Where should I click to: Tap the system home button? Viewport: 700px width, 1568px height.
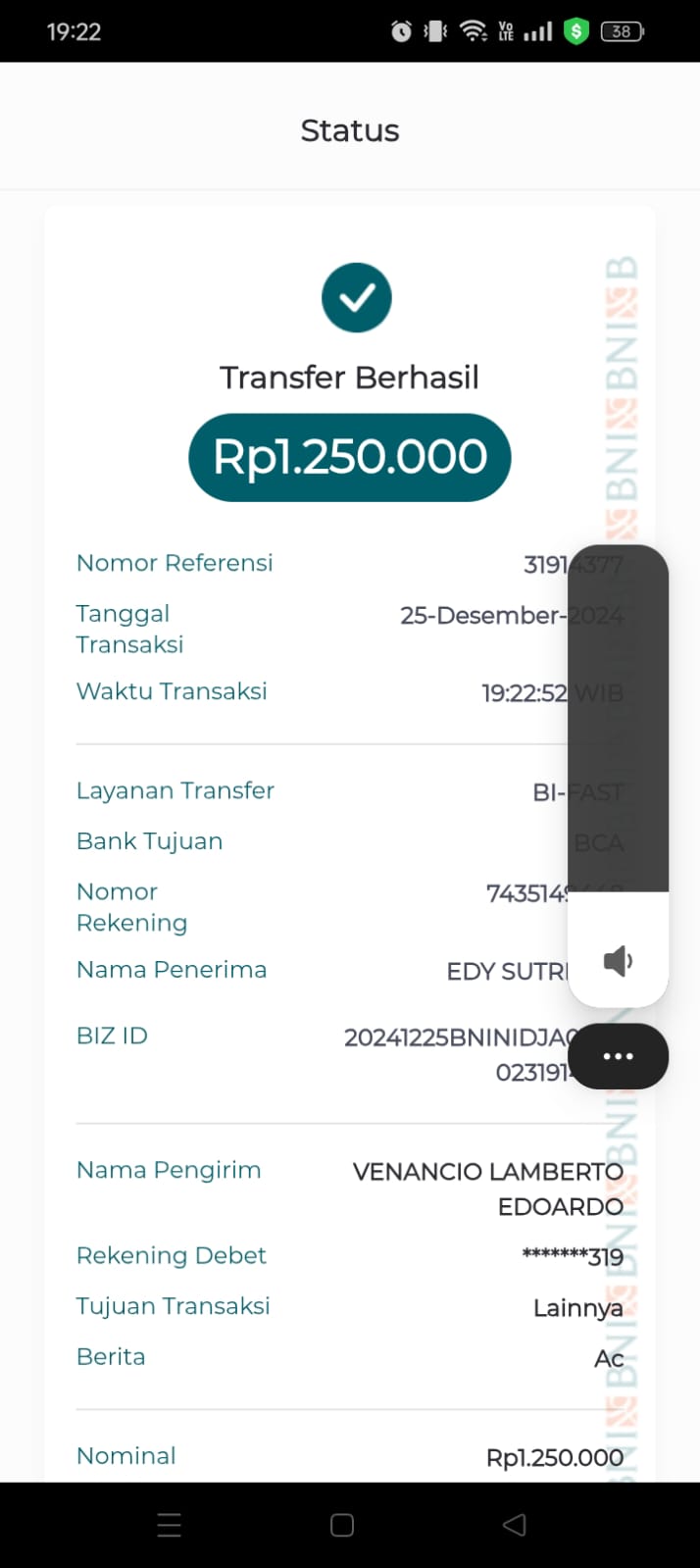[342, 1525]
